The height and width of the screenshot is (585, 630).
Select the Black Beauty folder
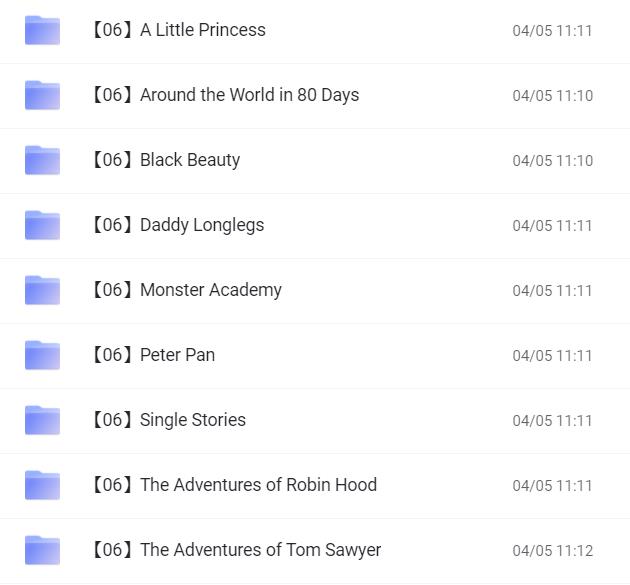[x=167, y=160]
